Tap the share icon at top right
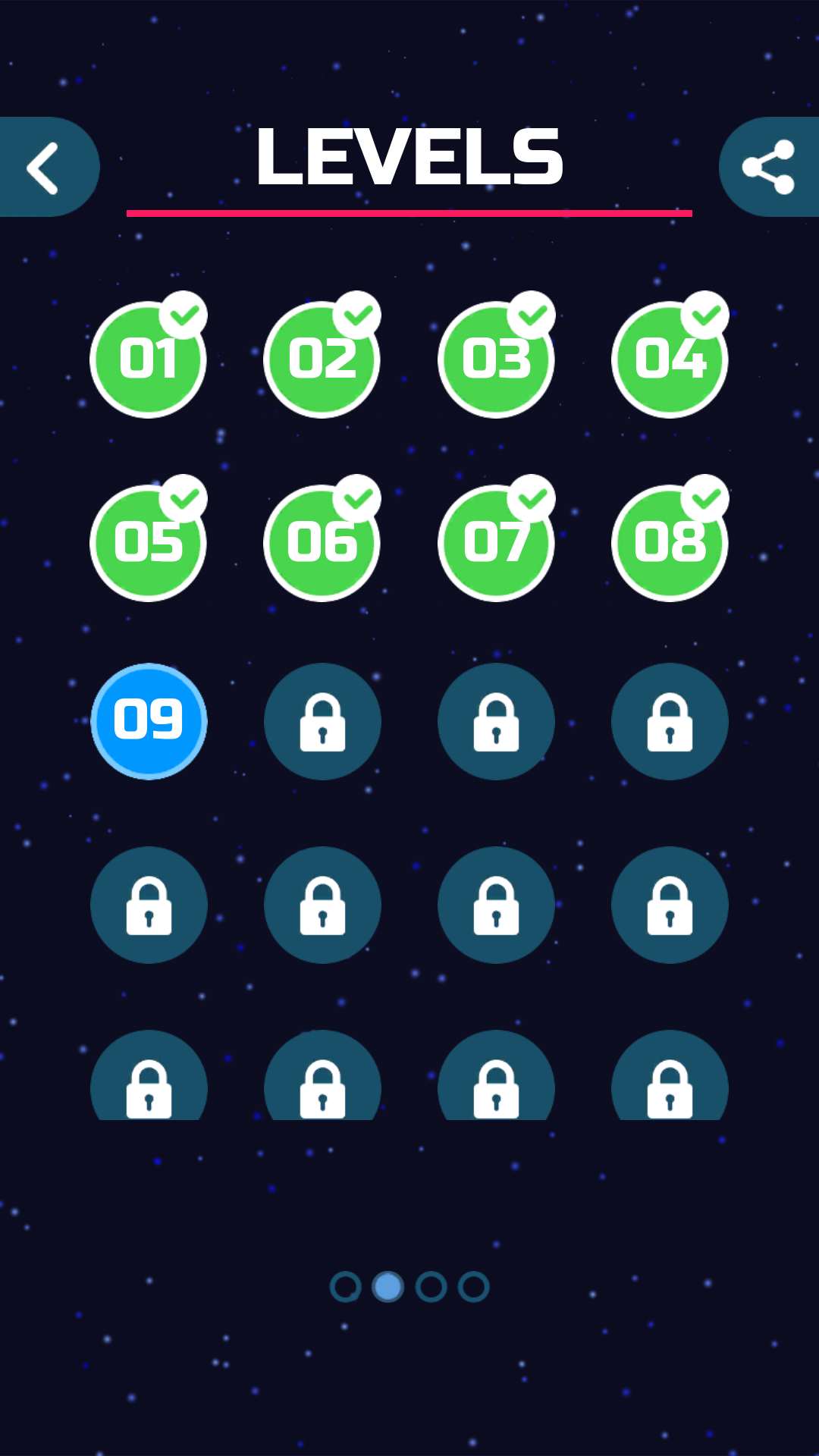819x1456 pixels. tap(769, 166)
